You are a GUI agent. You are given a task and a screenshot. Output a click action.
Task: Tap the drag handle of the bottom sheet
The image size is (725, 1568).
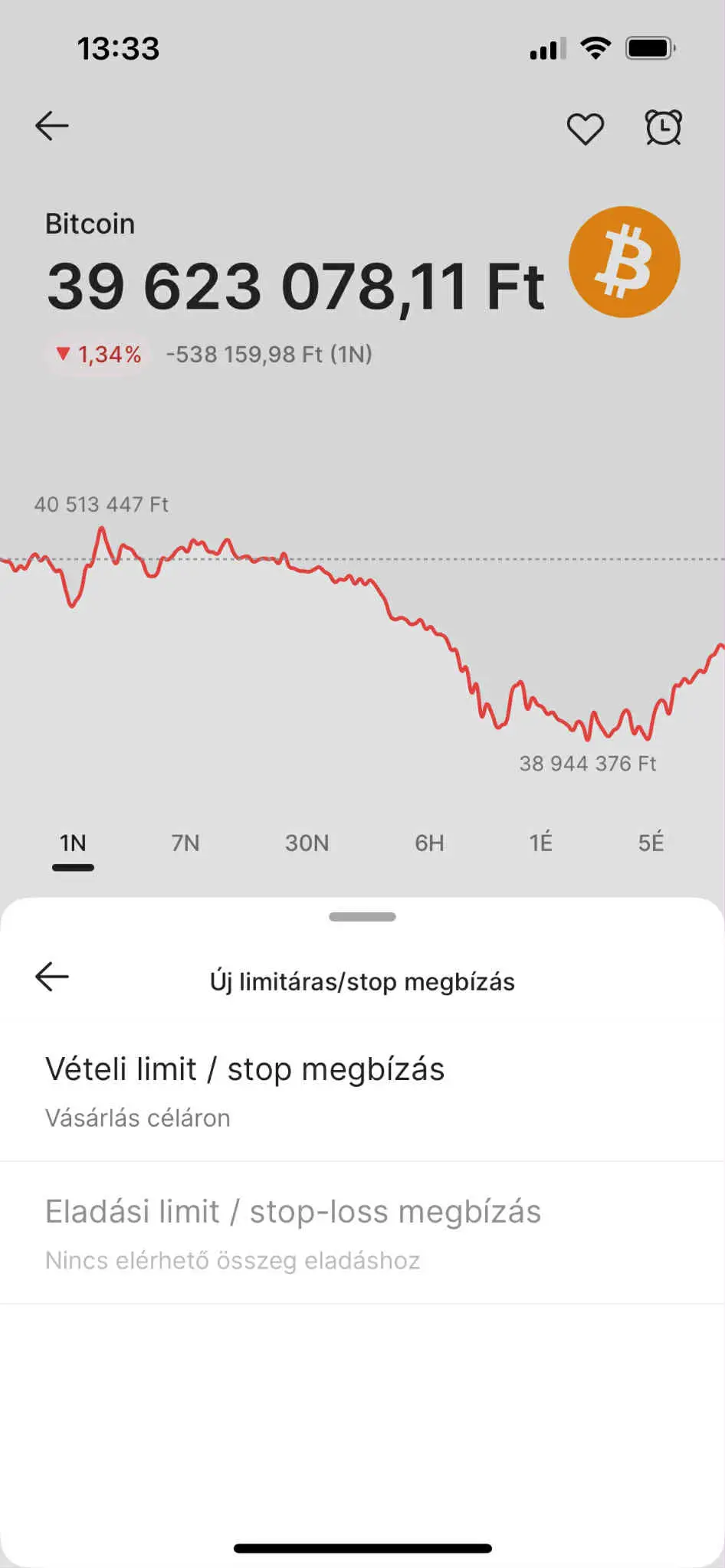[x=362, y=916]
